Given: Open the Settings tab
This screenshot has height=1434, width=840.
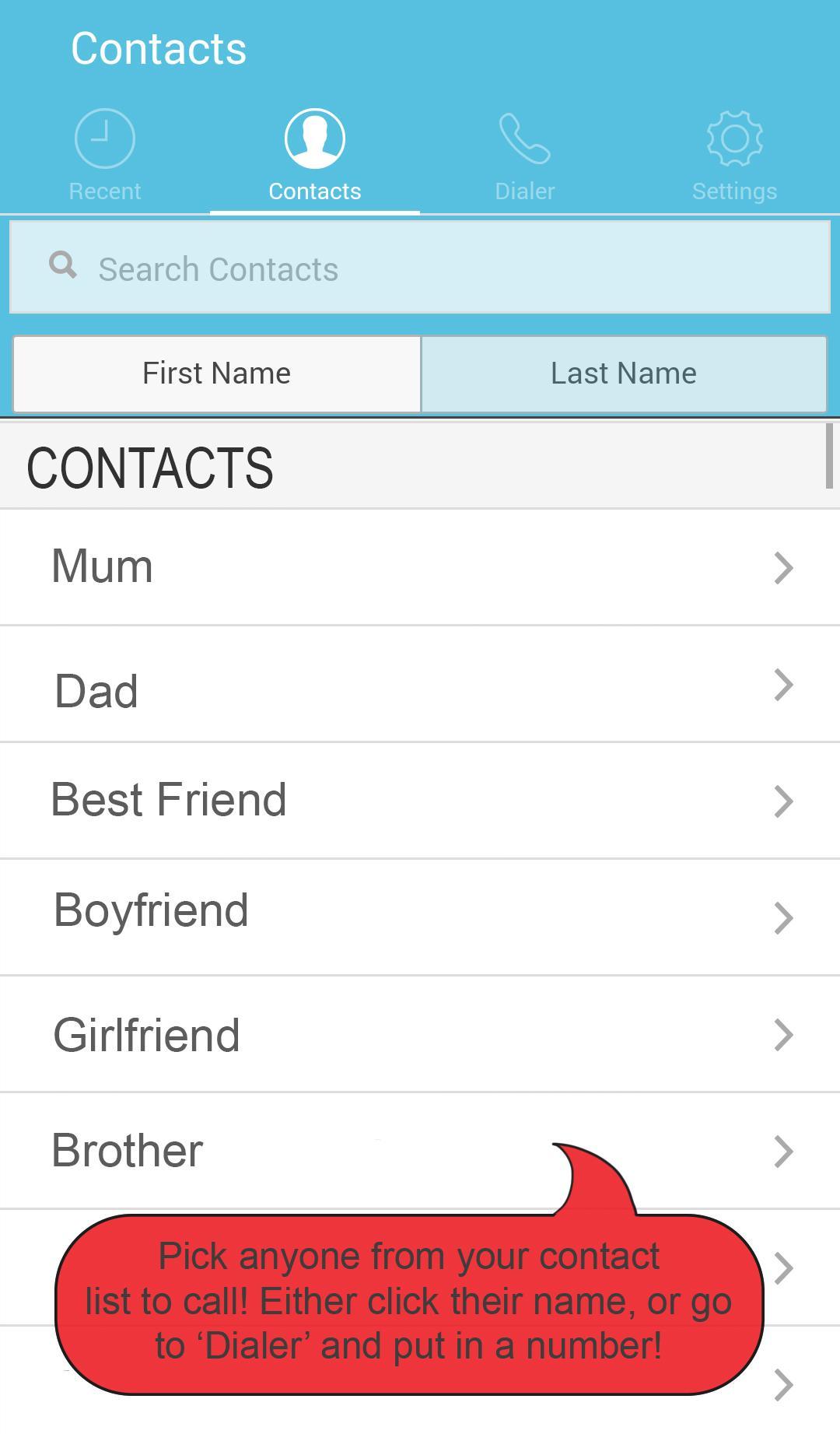Looking at the screenshot, I should pyautogui.click(x=734, y=156).
